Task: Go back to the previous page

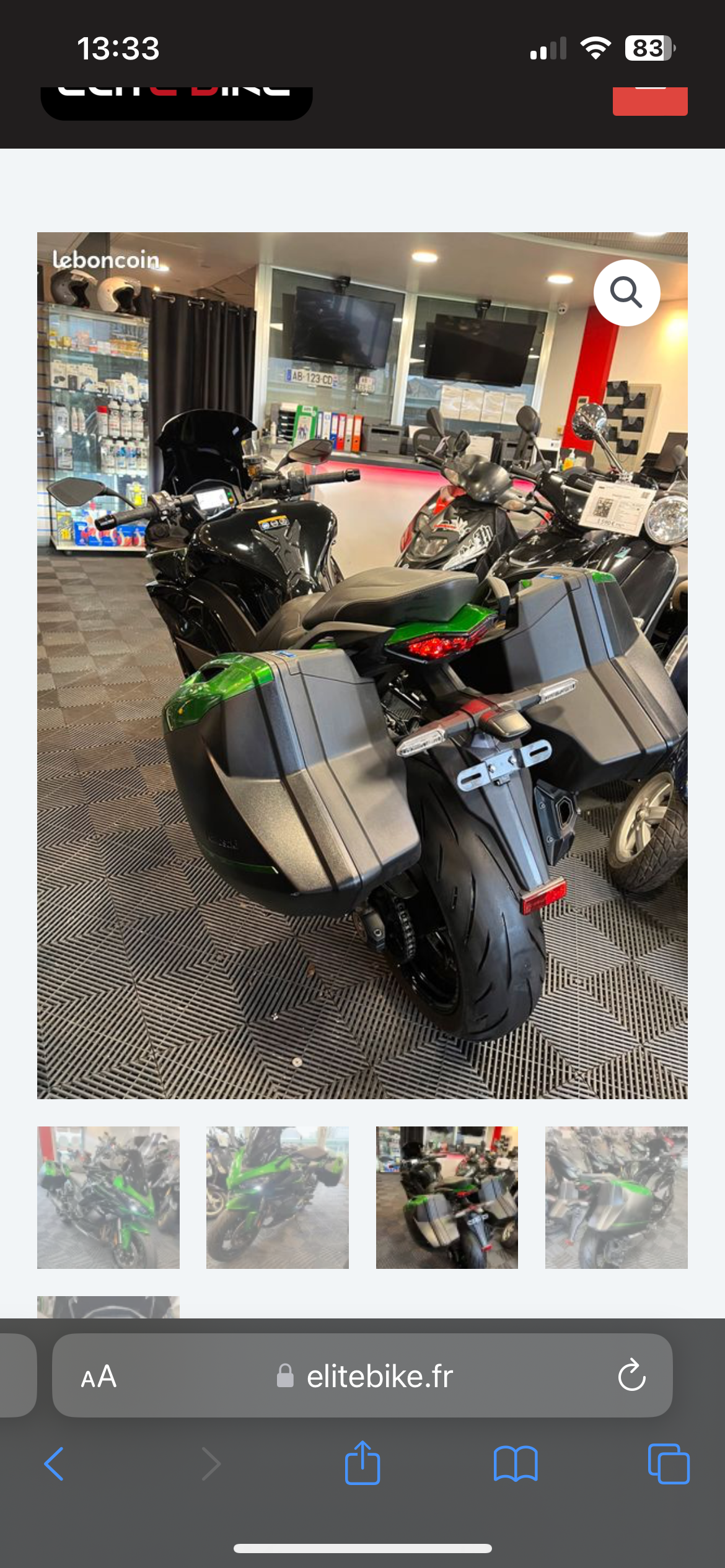Action: point(55,1465)
